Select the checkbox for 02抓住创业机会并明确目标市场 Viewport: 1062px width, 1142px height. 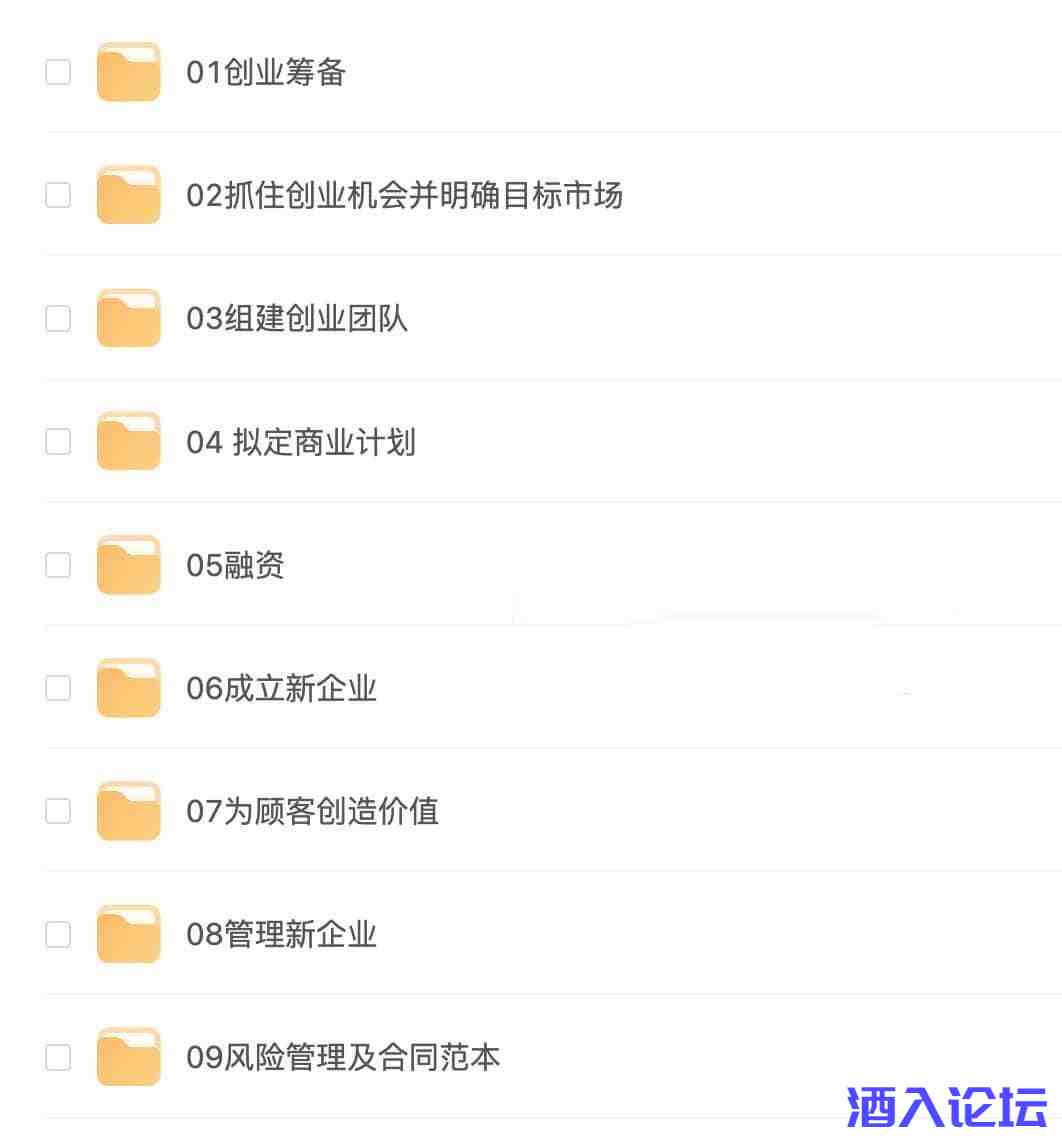pos(59,195)
